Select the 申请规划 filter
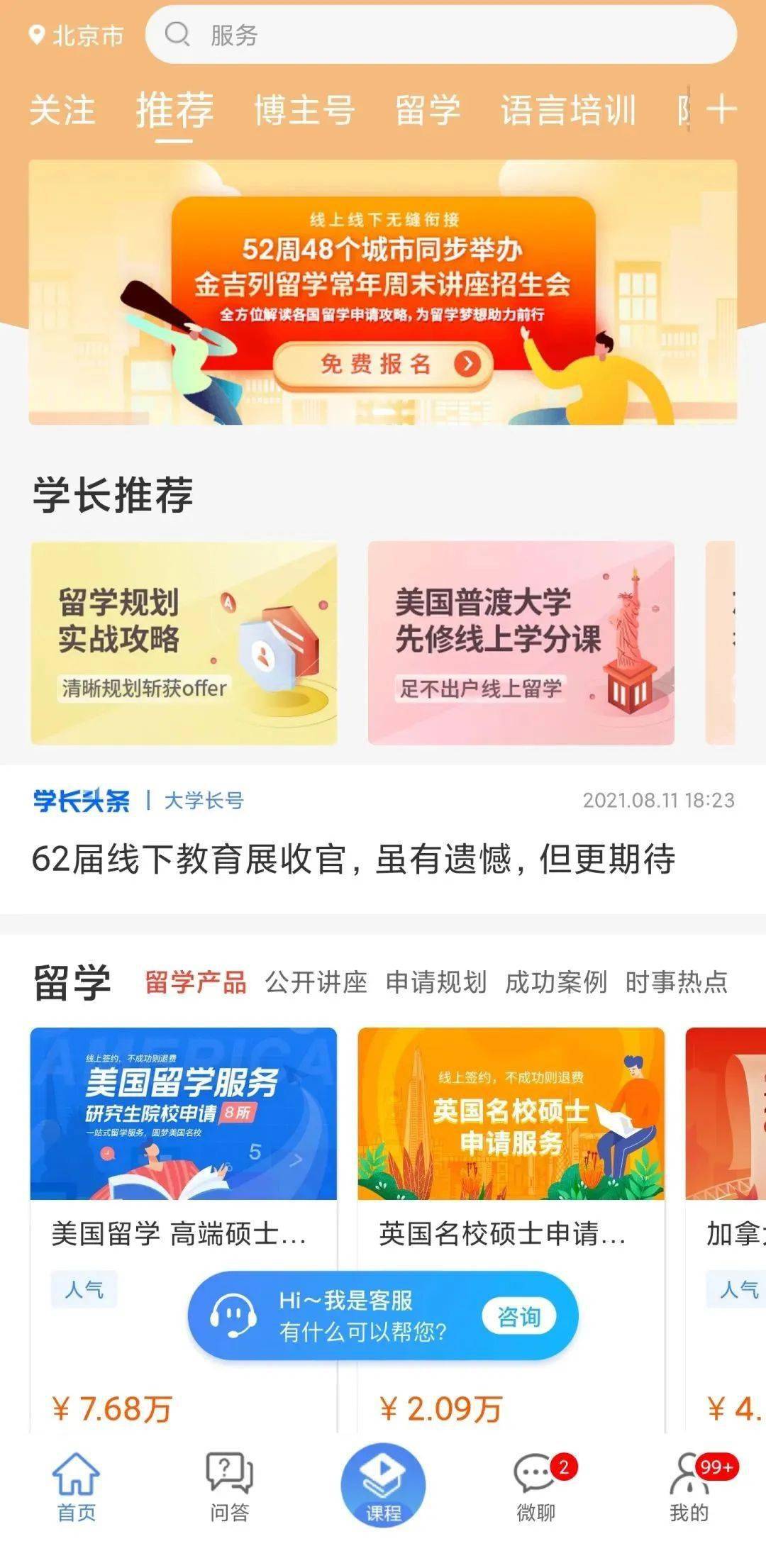The width and height of the screenshot is (766, 1568). click(x=436, y=982)
